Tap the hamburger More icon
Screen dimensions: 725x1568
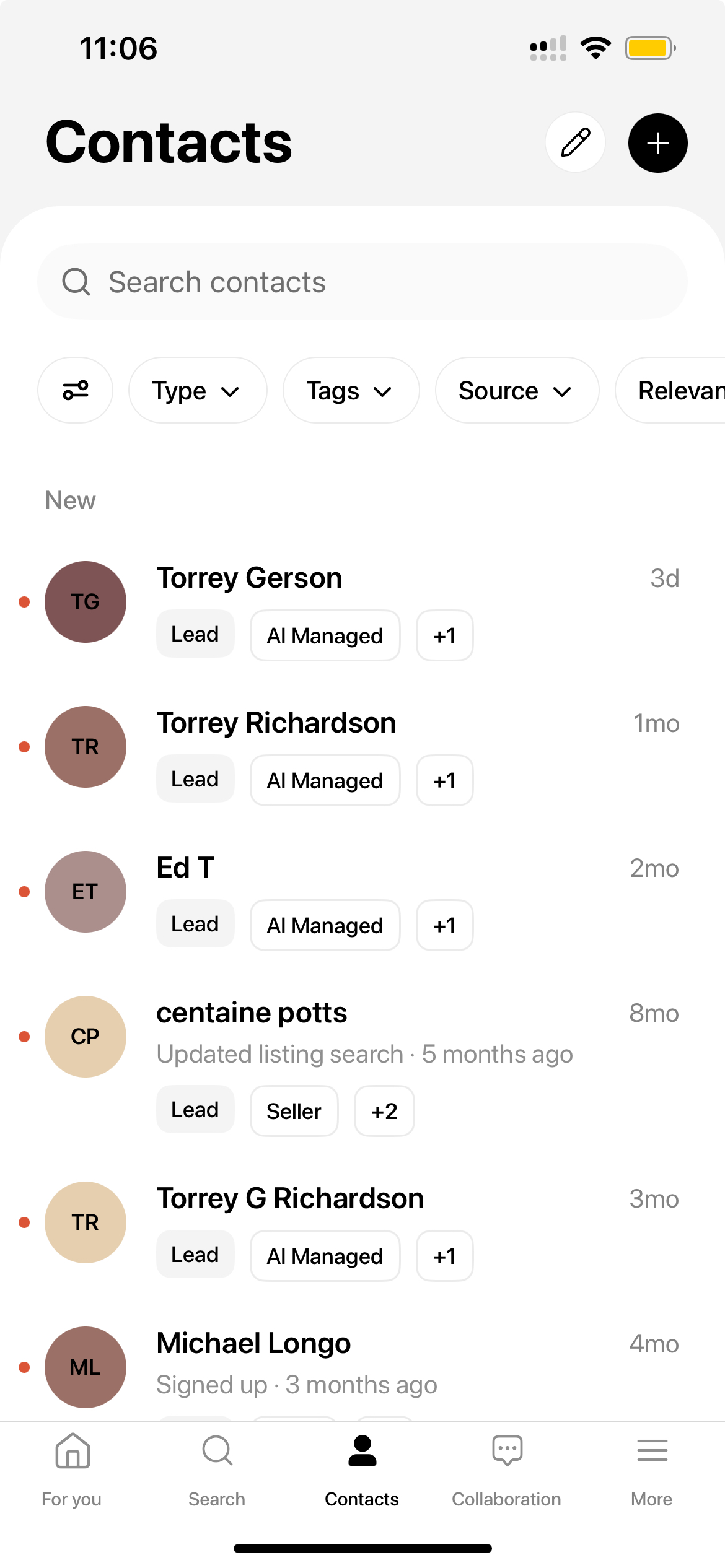(x=651, y=1450)
